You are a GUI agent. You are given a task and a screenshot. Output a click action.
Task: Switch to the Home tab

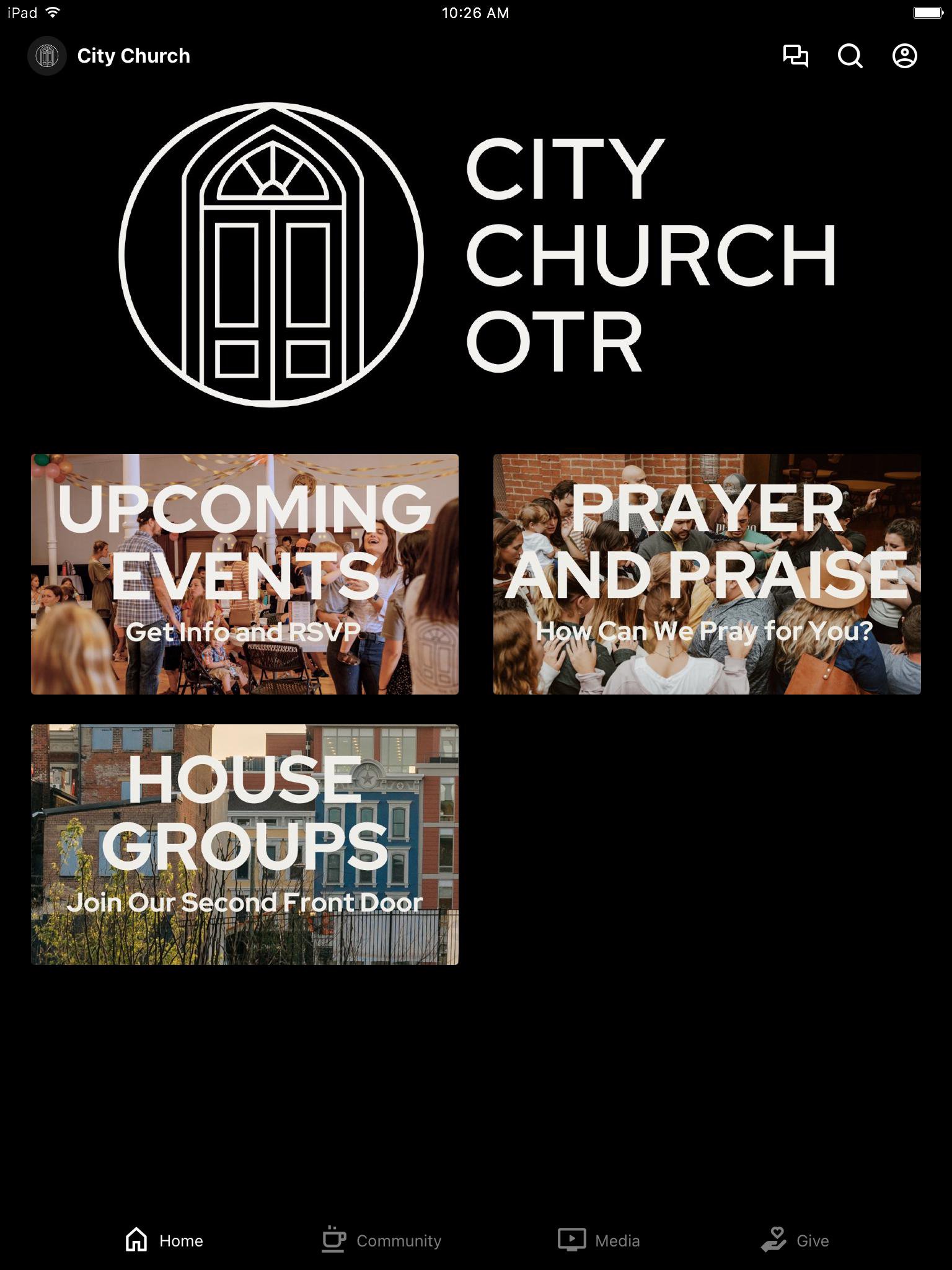pyautogui.click(x=164, y=1240)
